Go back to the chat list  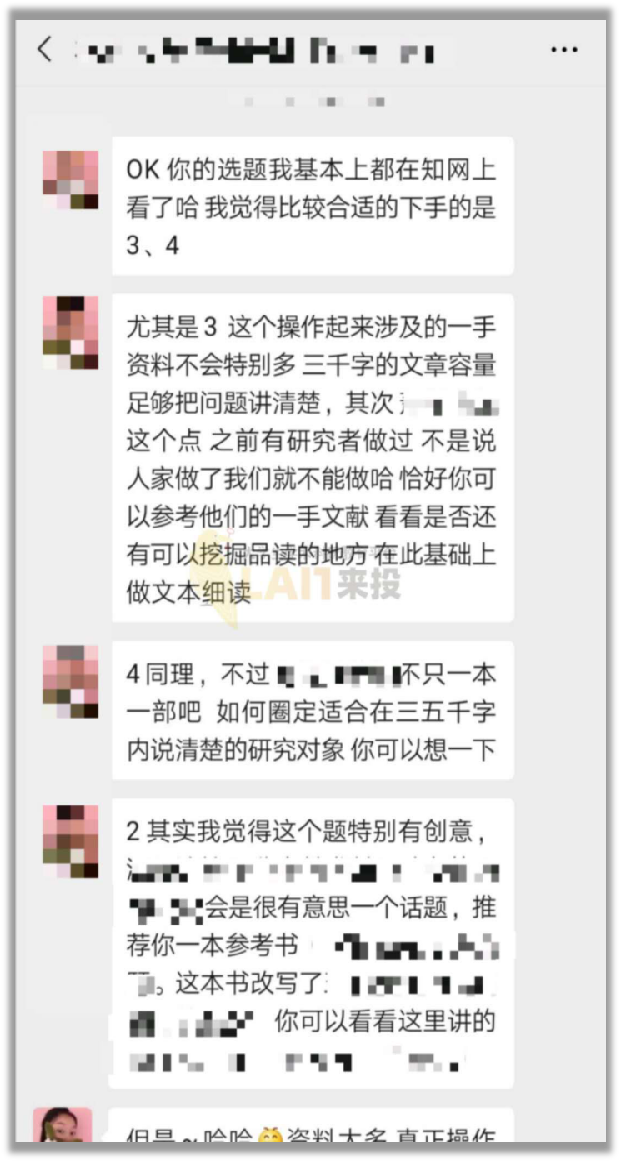pyautogui.click(x=44, y=50)
